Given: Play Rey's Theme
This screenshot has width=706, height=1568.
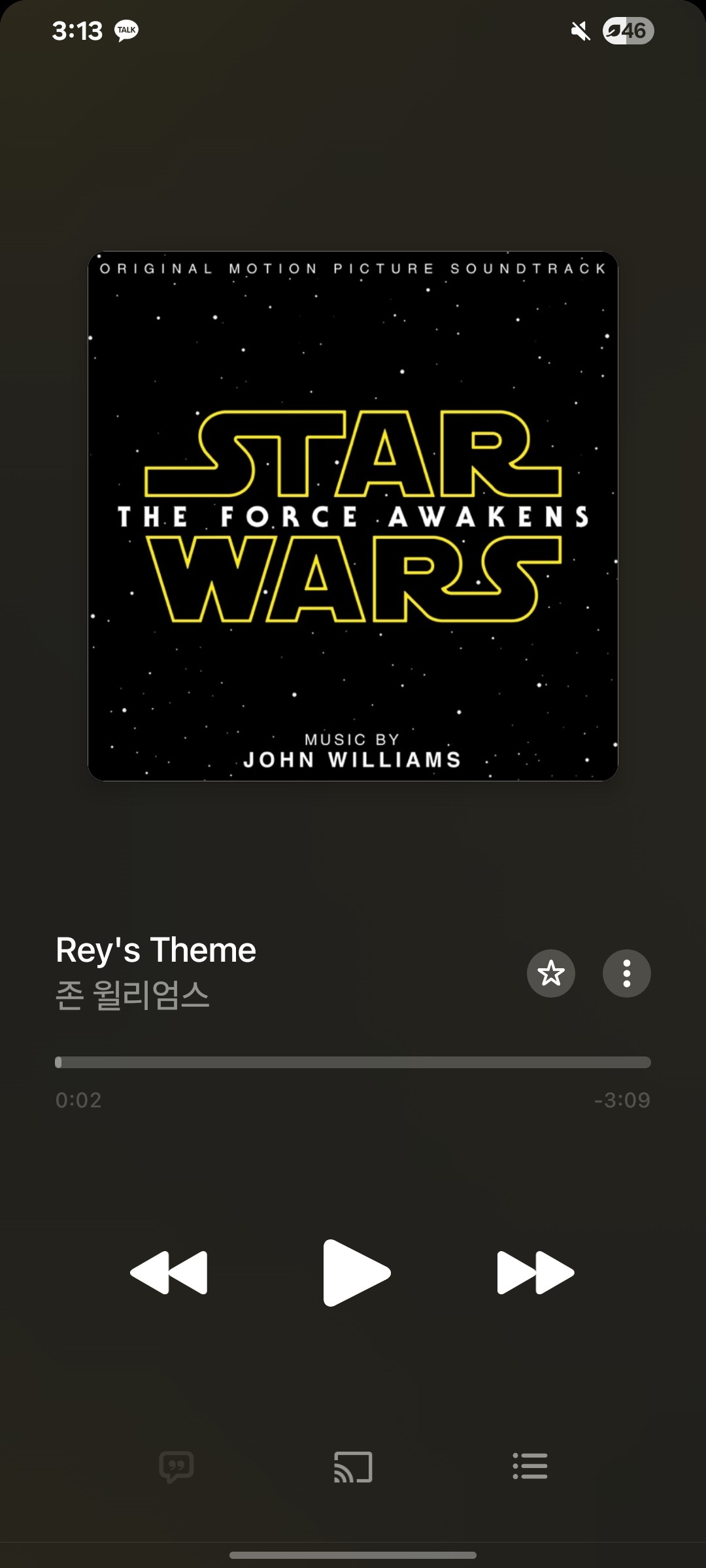Looking at the screenshot, I should pos(355,1272).
